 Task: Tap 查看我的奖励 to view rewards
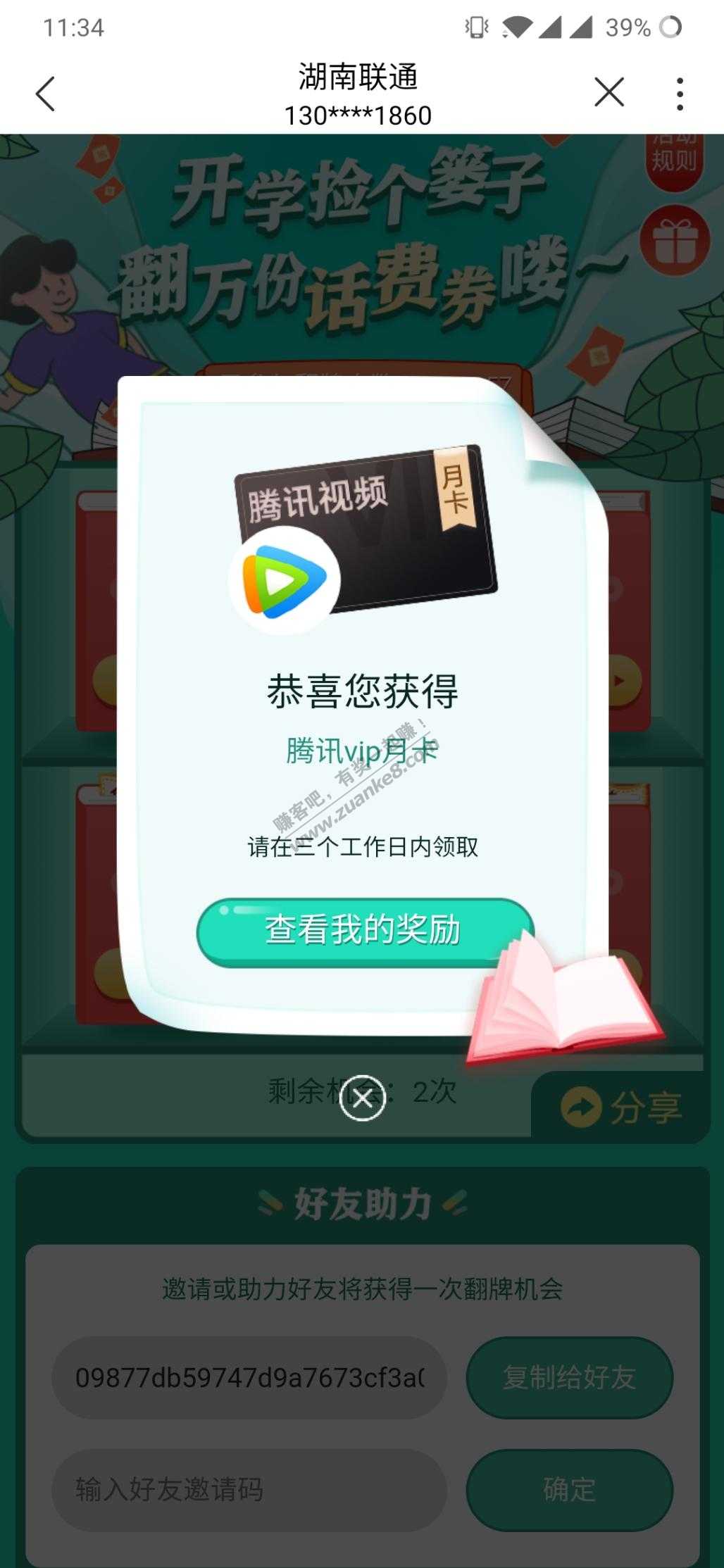coord(364,931)
